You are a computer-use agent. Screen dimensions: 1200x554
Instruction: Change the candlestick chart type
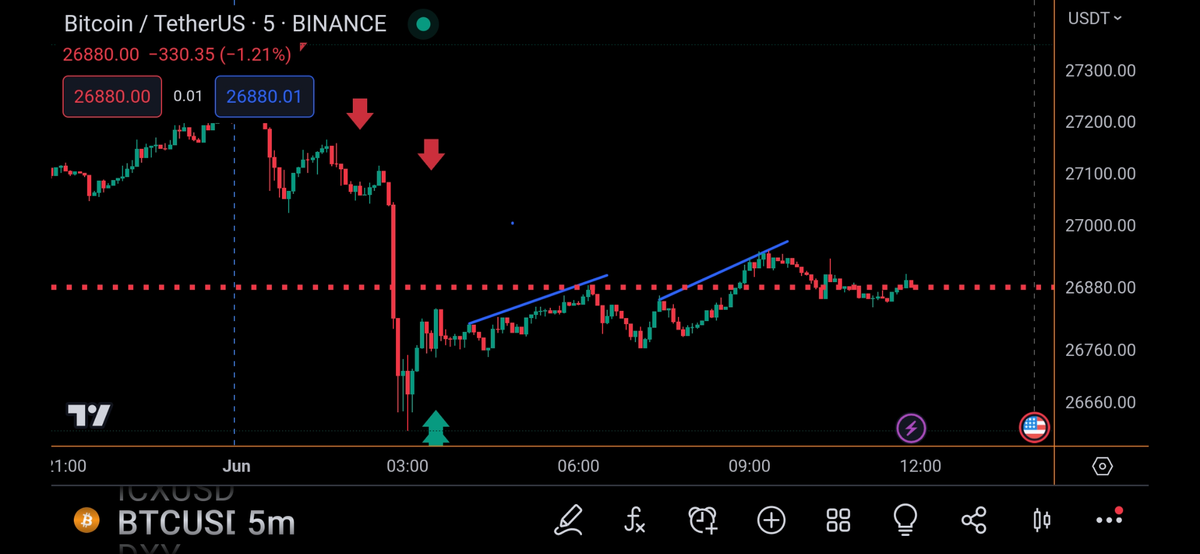(1041, 519)
